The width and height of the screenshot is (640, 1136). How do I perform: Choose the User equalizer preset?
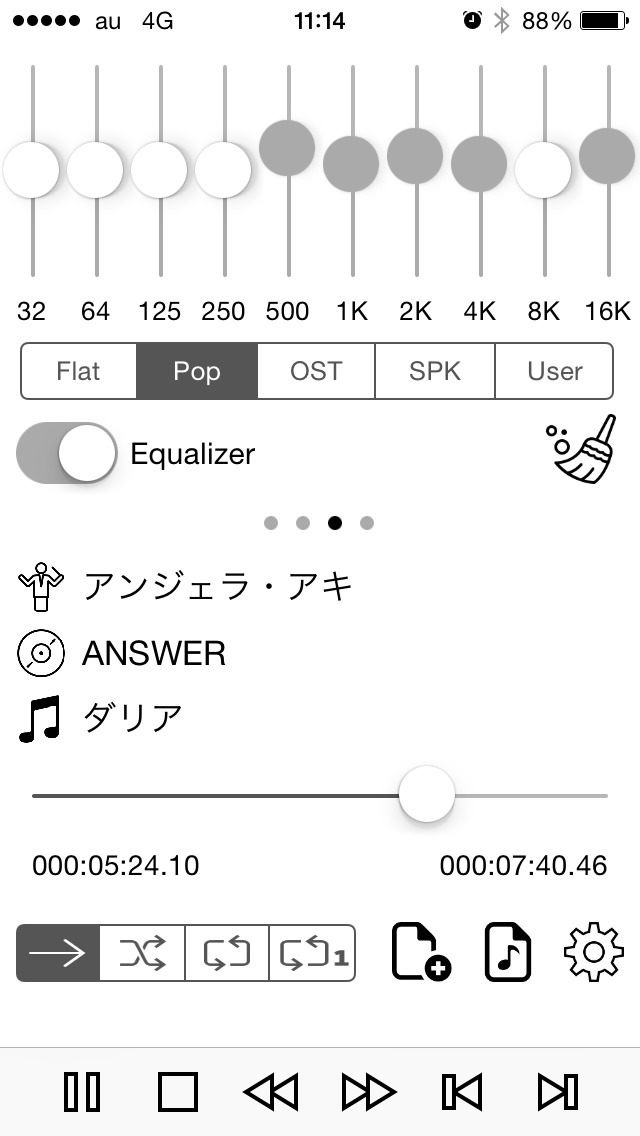click(554, 371)
